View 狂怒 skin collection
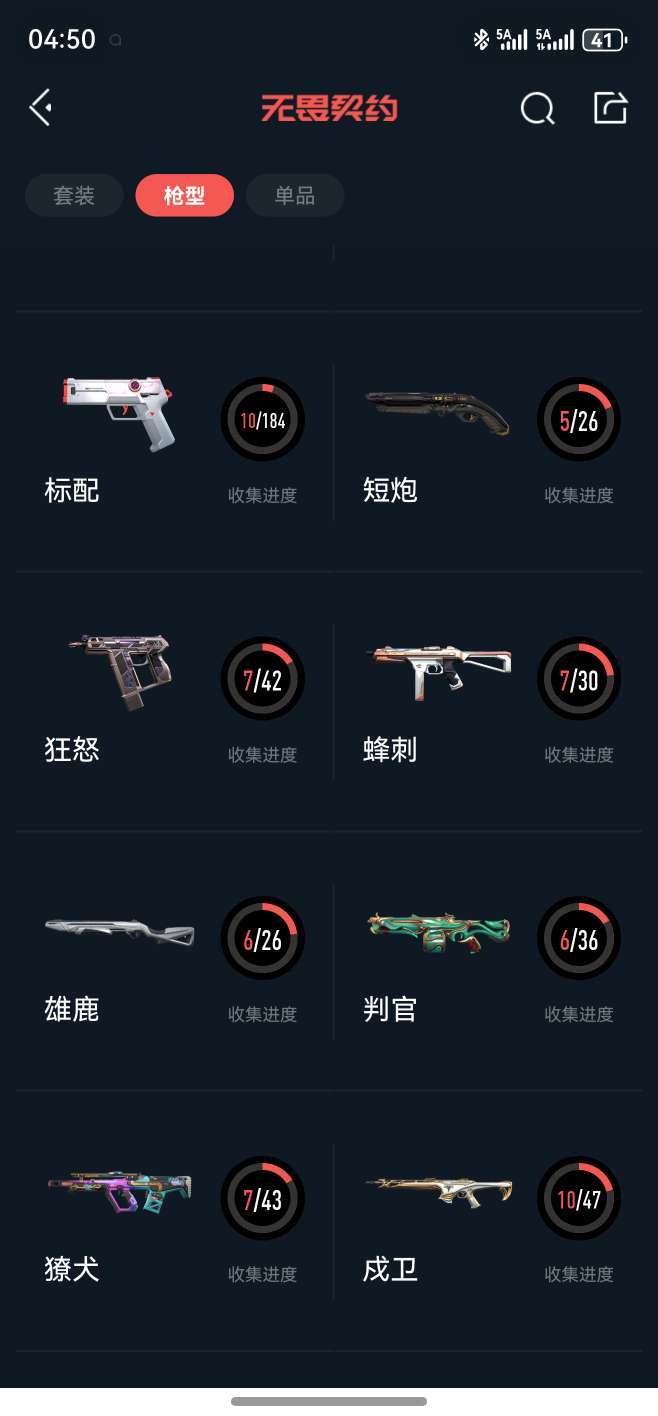Viewport: 658px width, 1416px height. coord(174,700)
